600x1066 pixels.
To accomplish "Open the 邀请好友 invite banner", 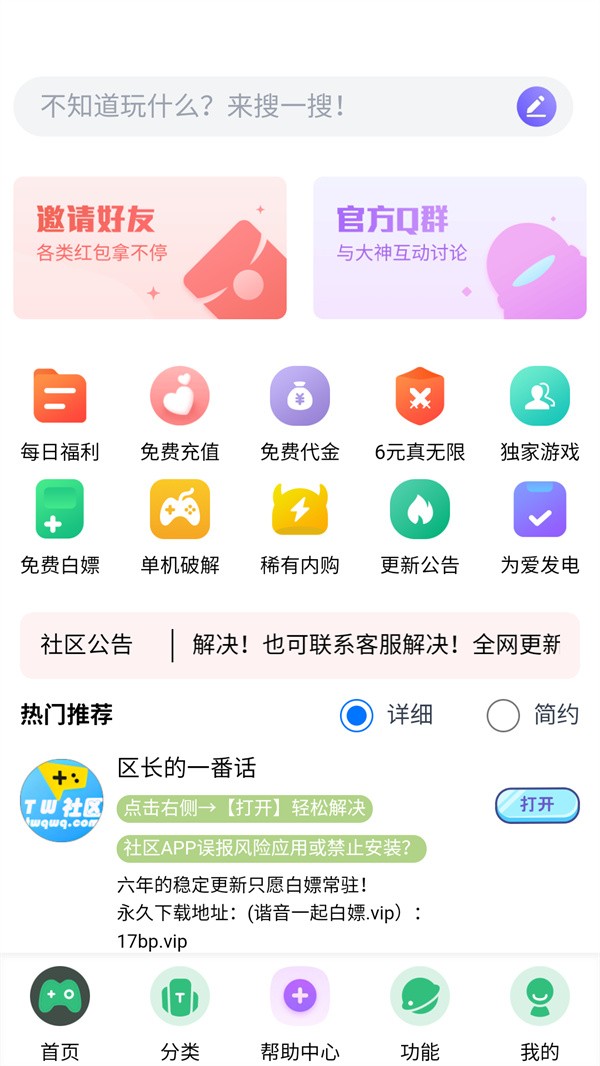I will click(150, 248).
